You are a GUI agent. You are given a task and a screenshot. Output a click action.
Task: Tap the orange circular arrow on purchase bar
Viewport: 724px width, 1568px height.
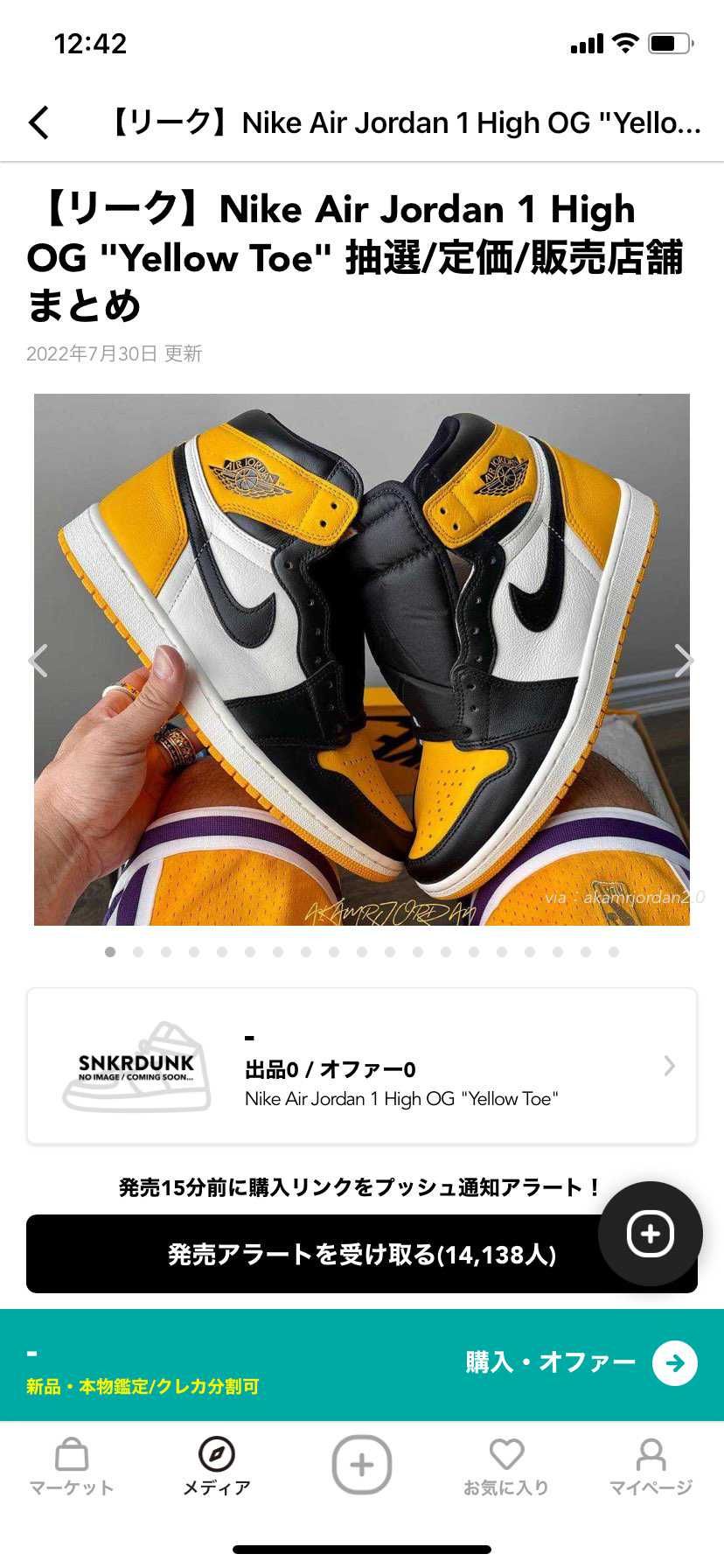(672, 1362)
